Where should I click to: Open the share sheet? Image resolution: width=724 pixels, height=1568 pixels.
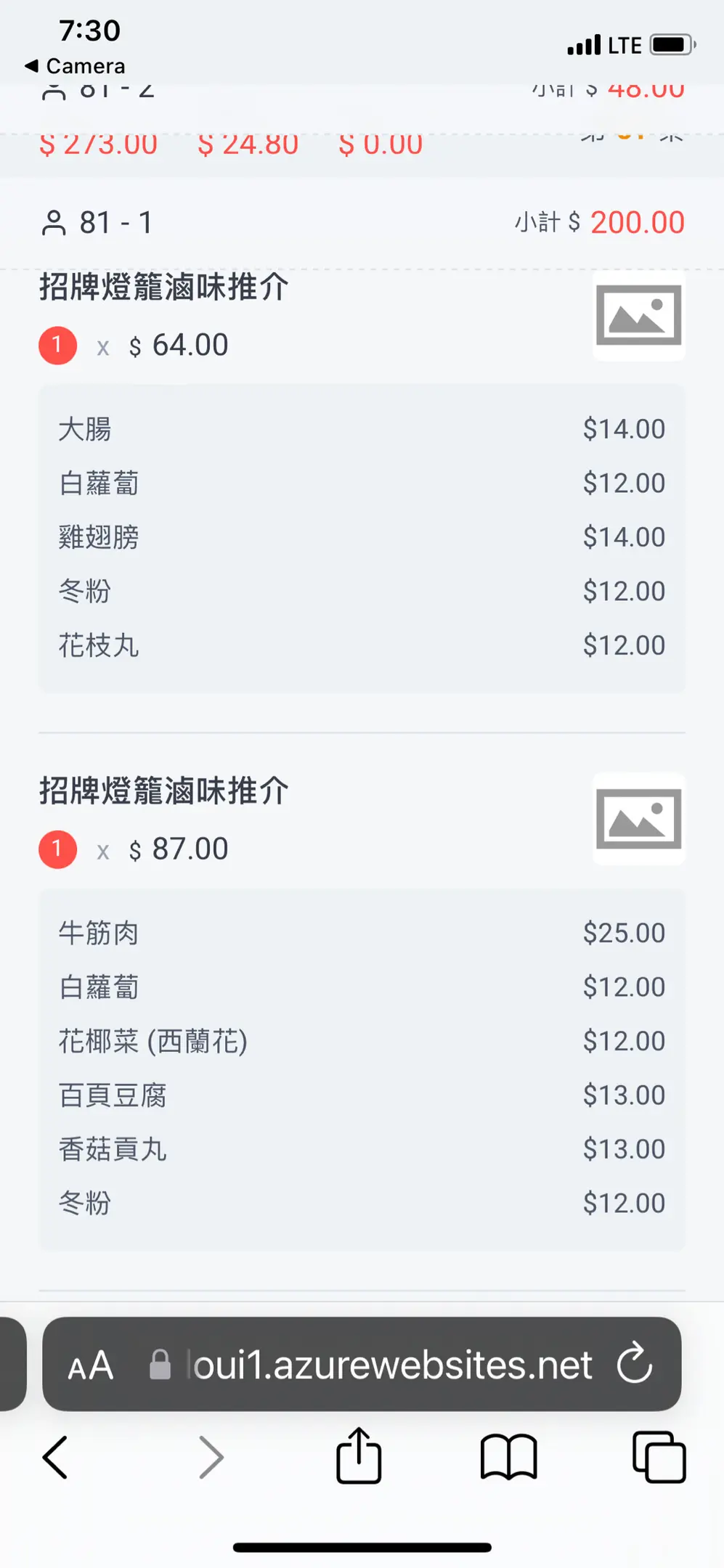(359, 1455)
